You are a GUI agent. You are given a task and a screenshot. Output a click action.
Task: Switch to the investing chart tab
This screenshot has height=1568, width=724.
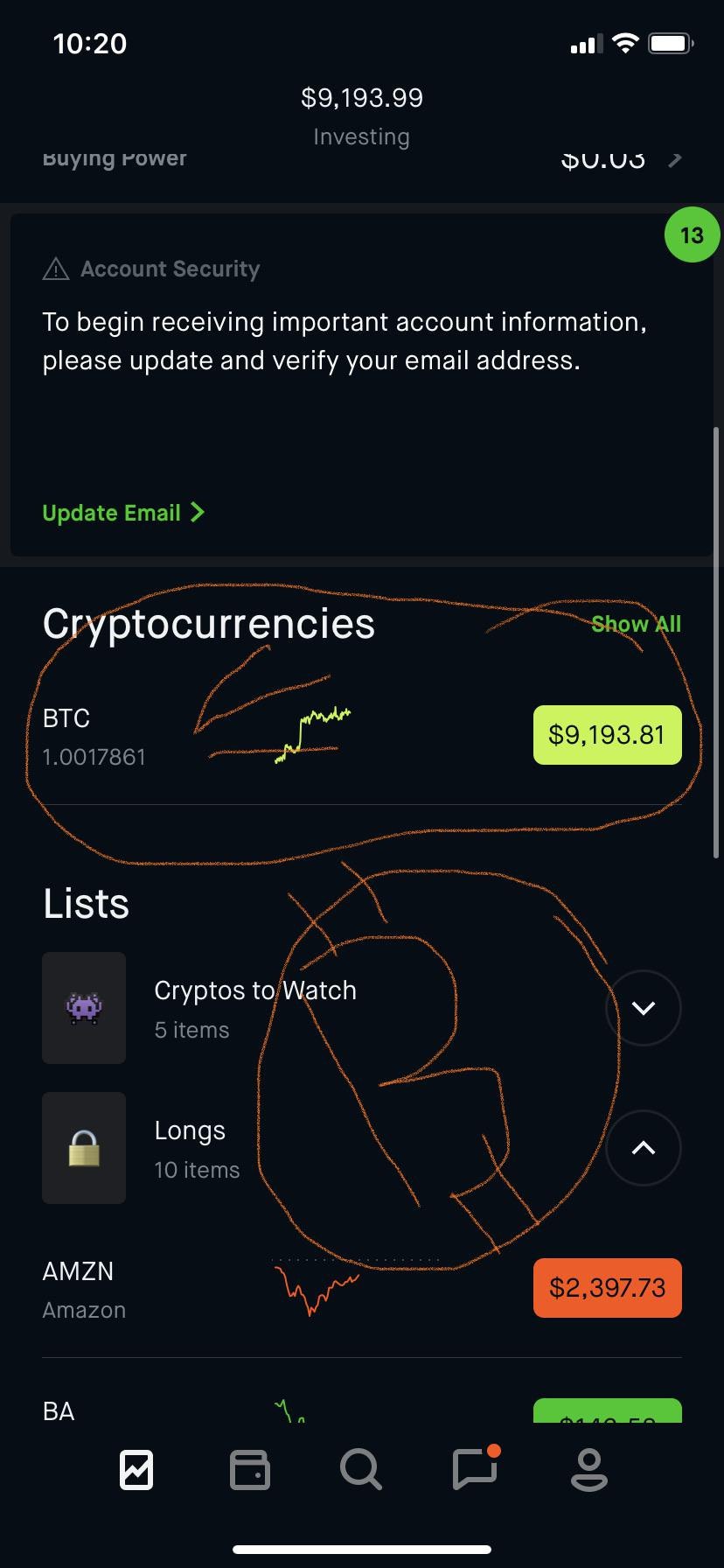pos(136,1469)
